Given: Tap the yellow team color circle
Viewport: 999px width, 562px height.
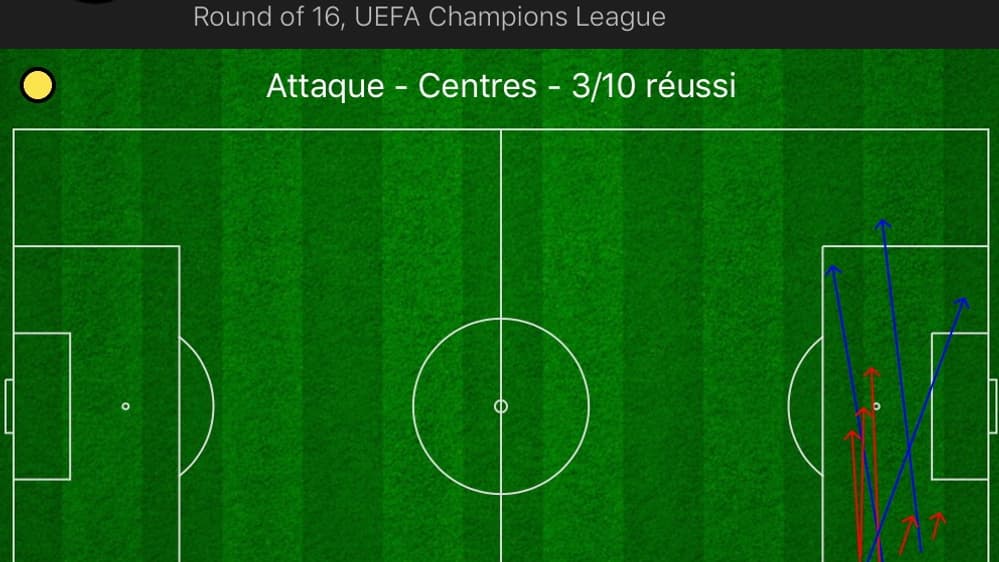Looking at the screenshot, I should [x=38, y=86].
